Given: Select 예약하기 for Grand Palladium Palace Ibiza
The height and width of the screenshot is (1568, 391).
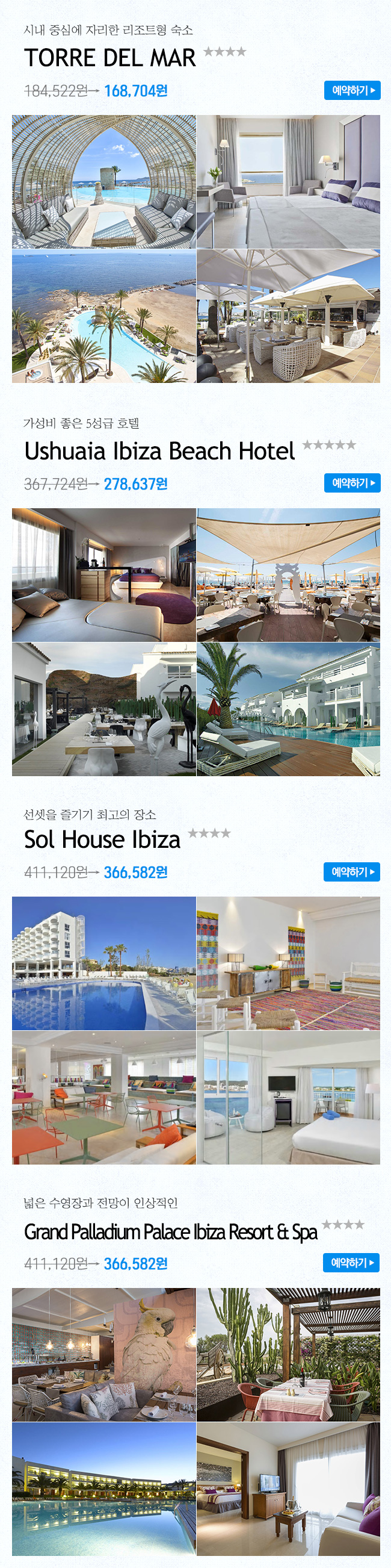Looking at the screenshot, I should 351,1263.
